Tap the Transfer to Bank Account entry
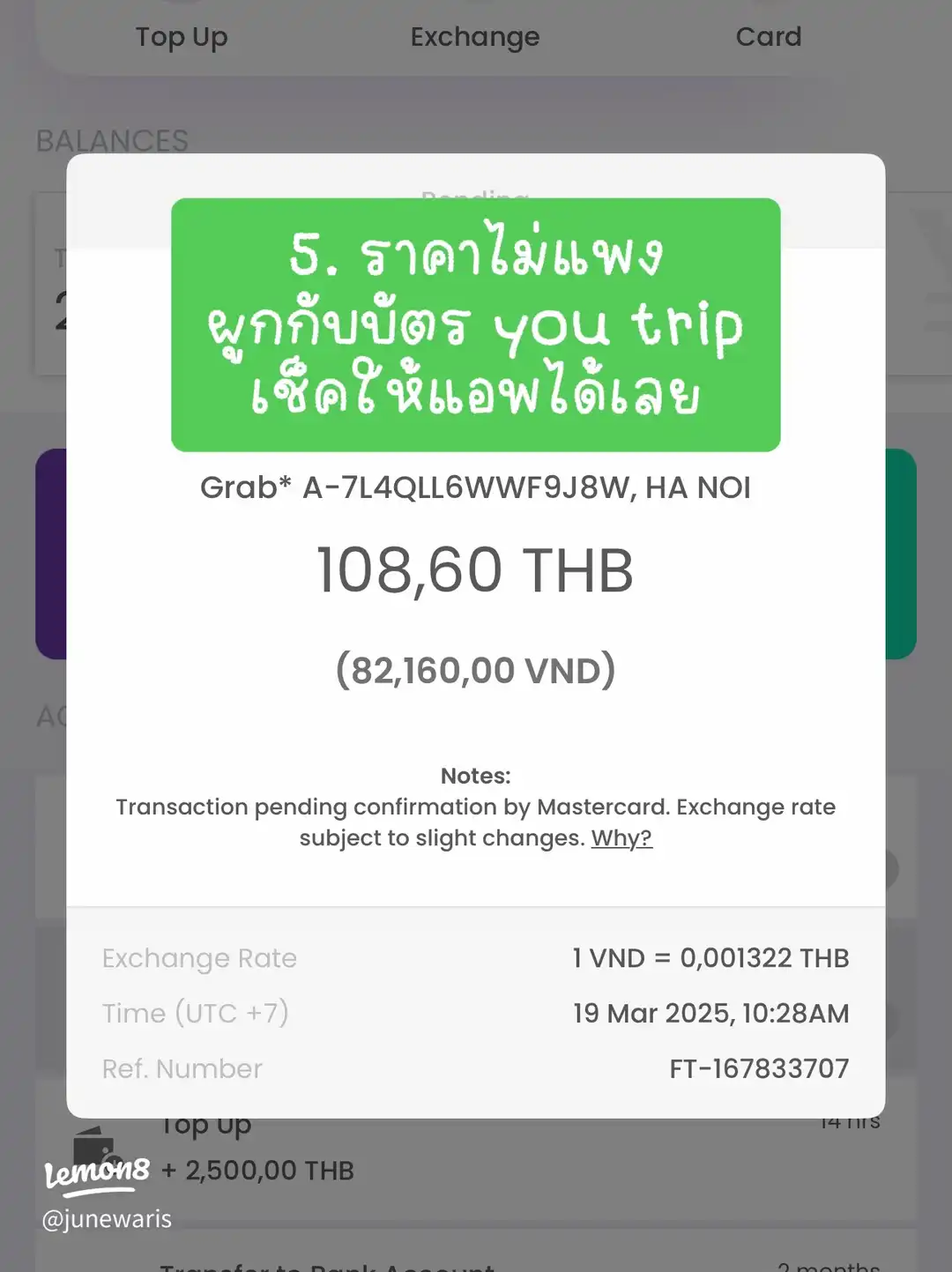This screenshot has height=1272, width=952. point(326,1265)
